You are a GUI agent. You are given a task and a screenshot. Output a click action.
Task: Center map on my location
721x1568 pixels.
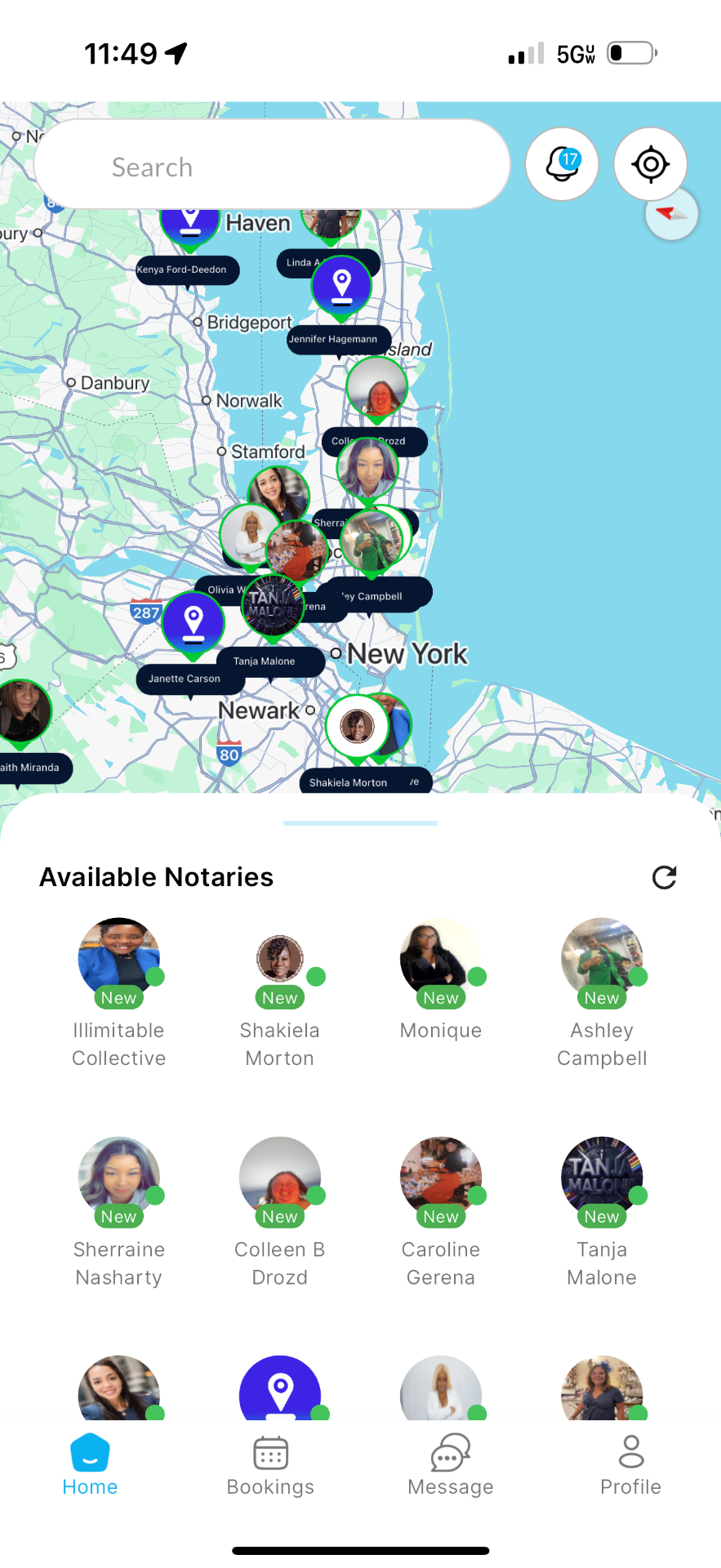click(650, 164)
